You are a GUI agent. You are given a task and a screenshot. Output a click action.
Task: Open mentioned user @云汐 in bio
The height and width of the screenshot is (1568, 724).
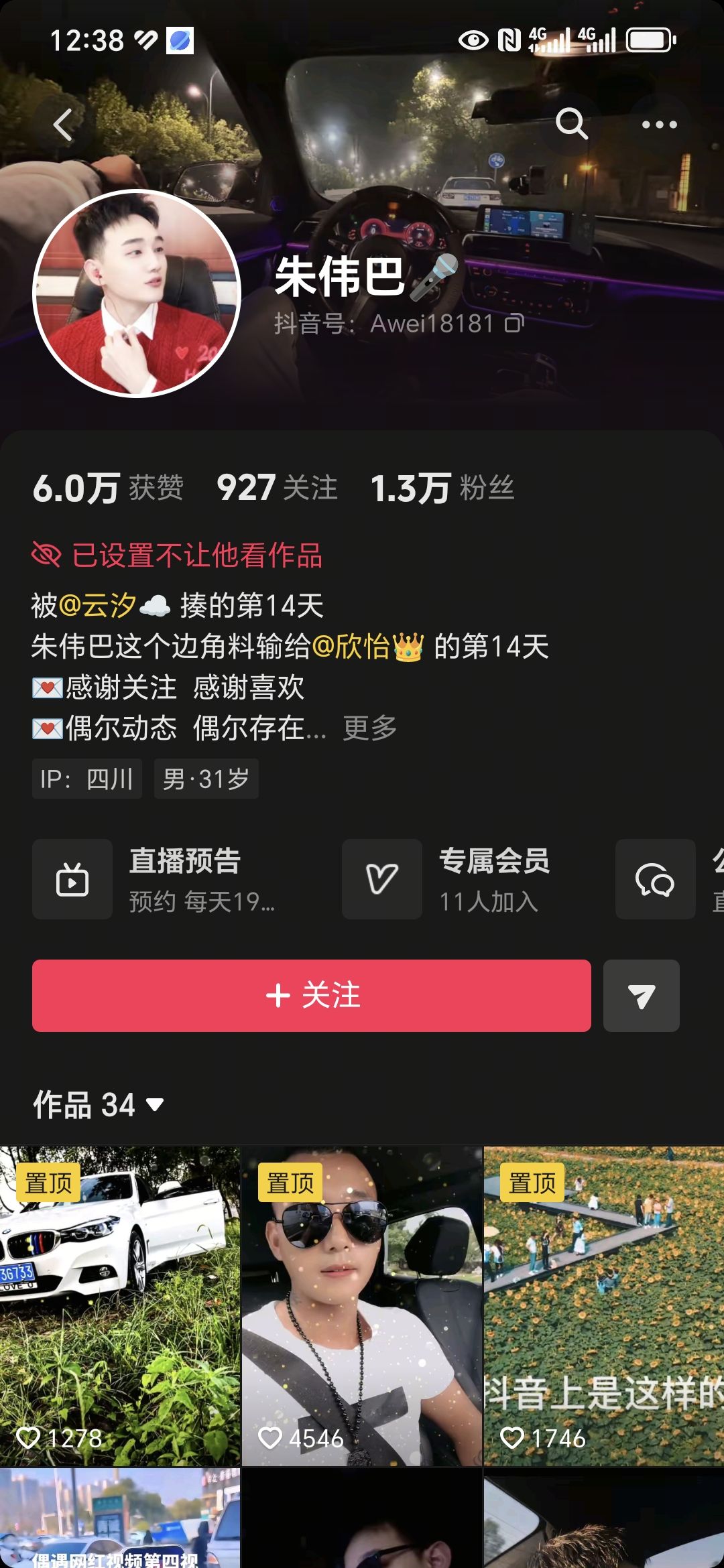tap(98, 606)
